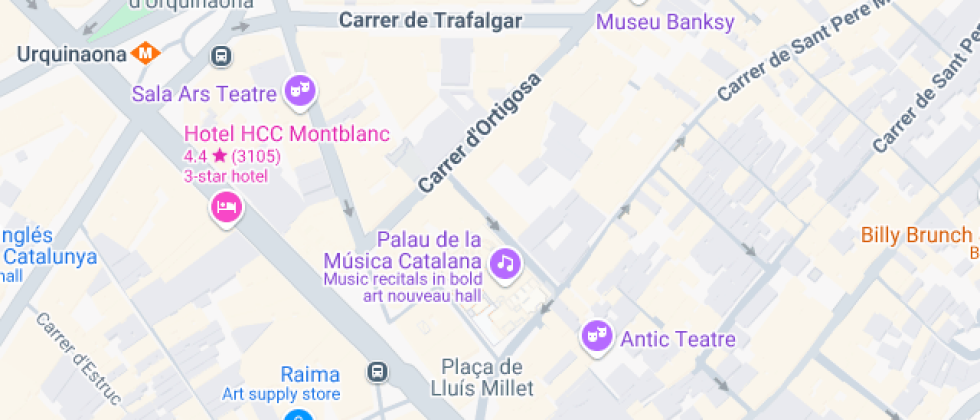This screenshot has height=420, width=980.
Task: Open the Raima art supply store place
Action: coord(310,374)
